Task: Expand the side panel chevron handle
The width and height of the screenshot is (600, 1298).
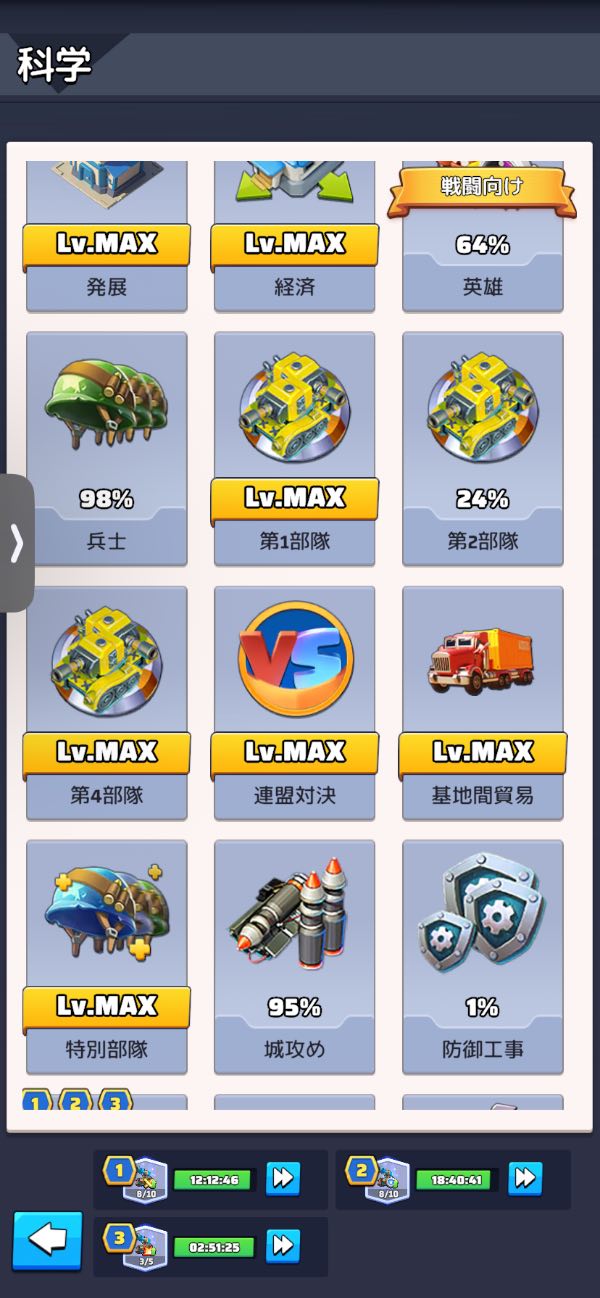Action: 16,543
